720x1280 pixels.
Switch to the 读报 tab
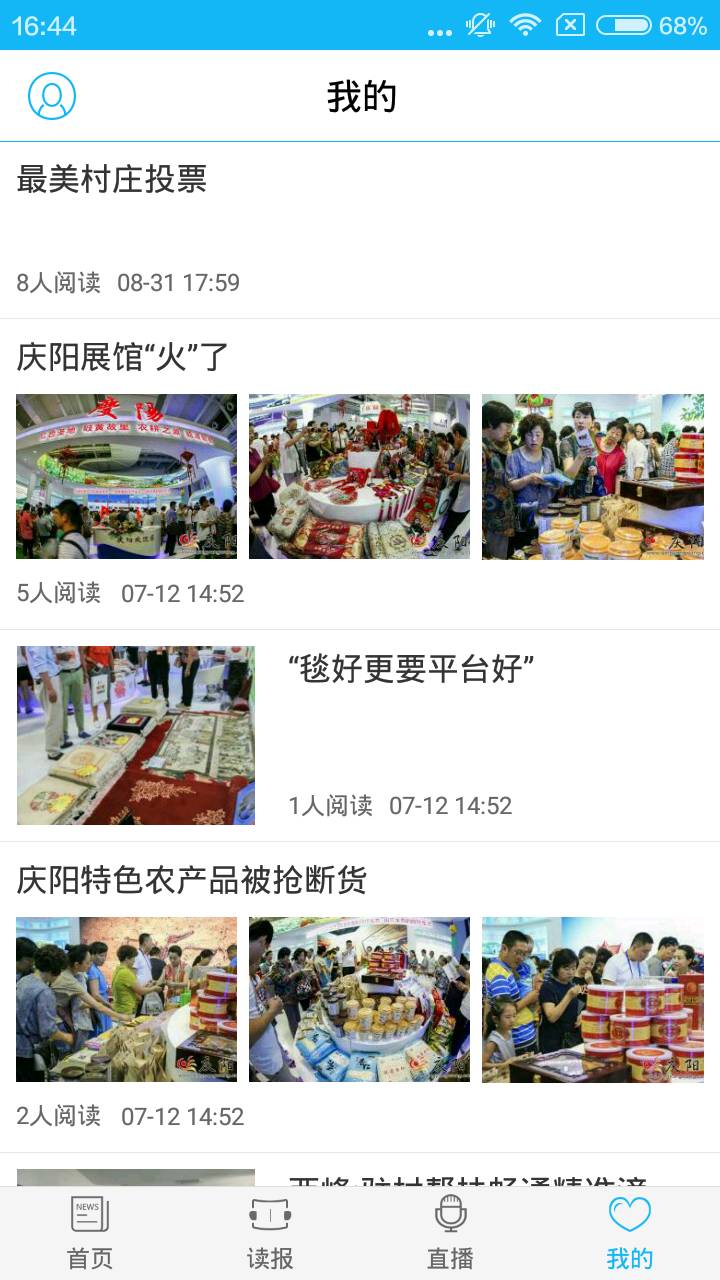pos(270,1233)
